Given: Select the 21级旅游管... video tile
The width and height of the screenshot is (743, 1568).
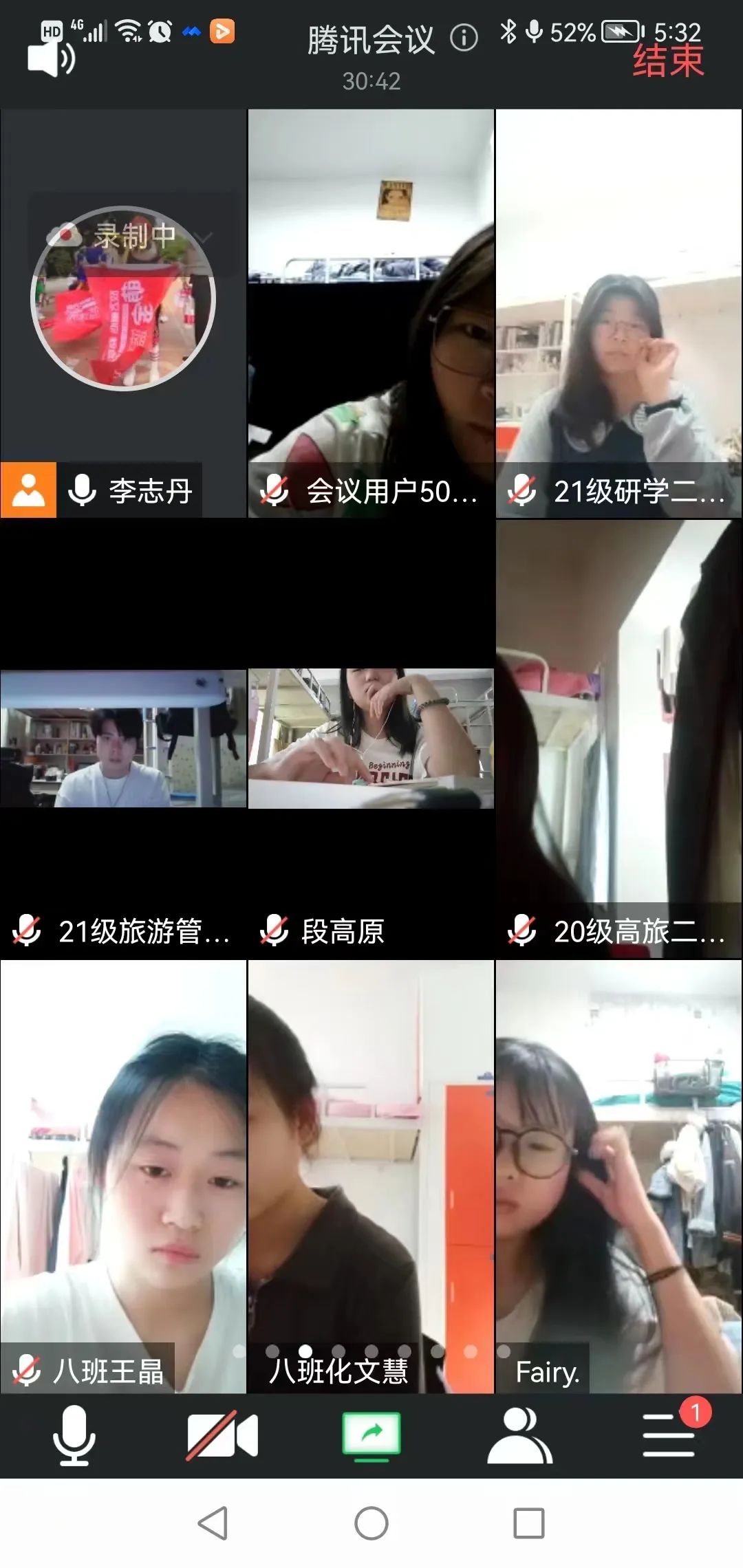Looking at the screenshot, I should (x=123, y=739).
